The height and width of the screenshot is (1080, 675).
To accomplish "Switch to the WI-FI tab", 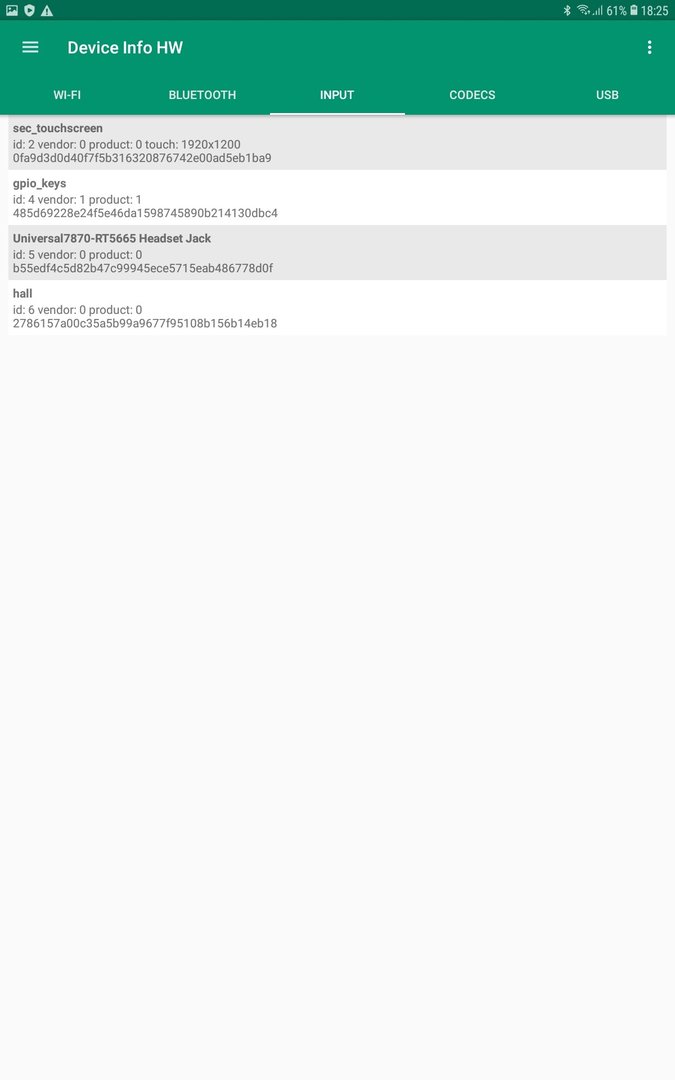I will click(x=67, y=95).
